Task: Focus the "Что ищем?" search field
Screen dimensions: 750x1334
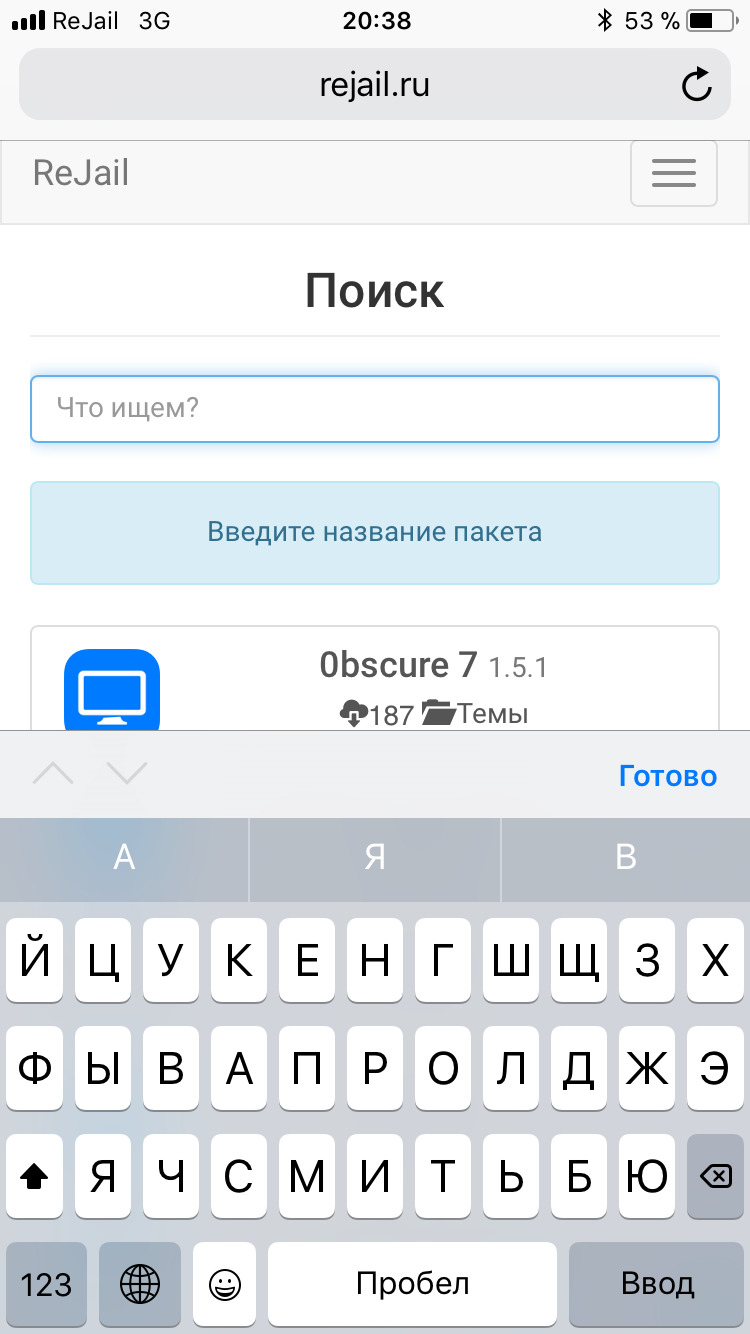Action: (x=375, y=408)
